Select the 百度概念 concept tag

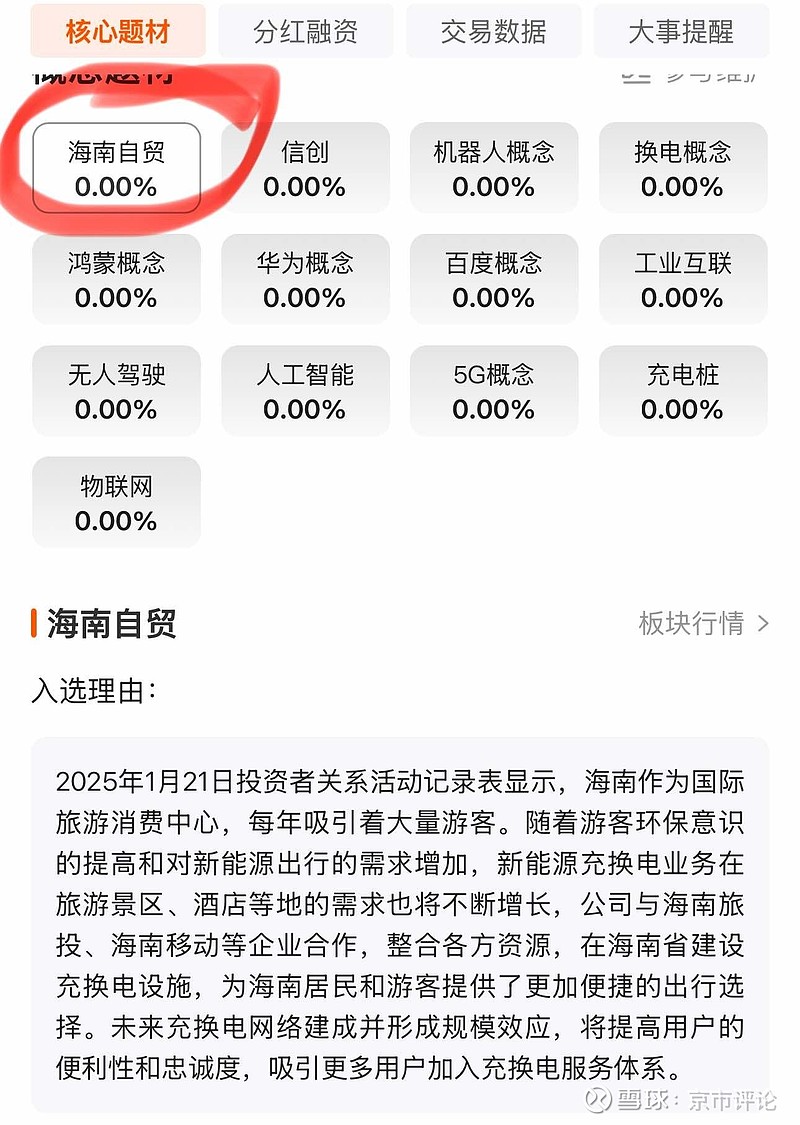click(494, 280)
